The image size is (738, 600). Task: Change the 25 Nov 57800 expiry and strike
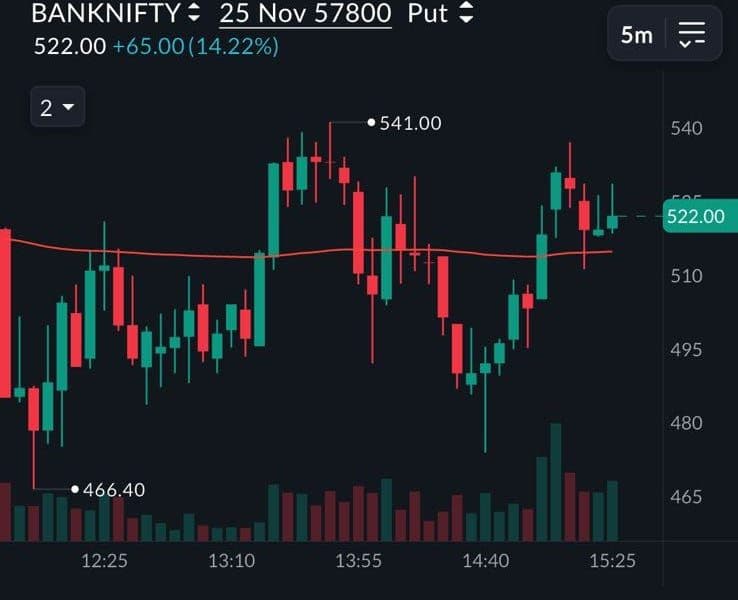pos(305,14)
